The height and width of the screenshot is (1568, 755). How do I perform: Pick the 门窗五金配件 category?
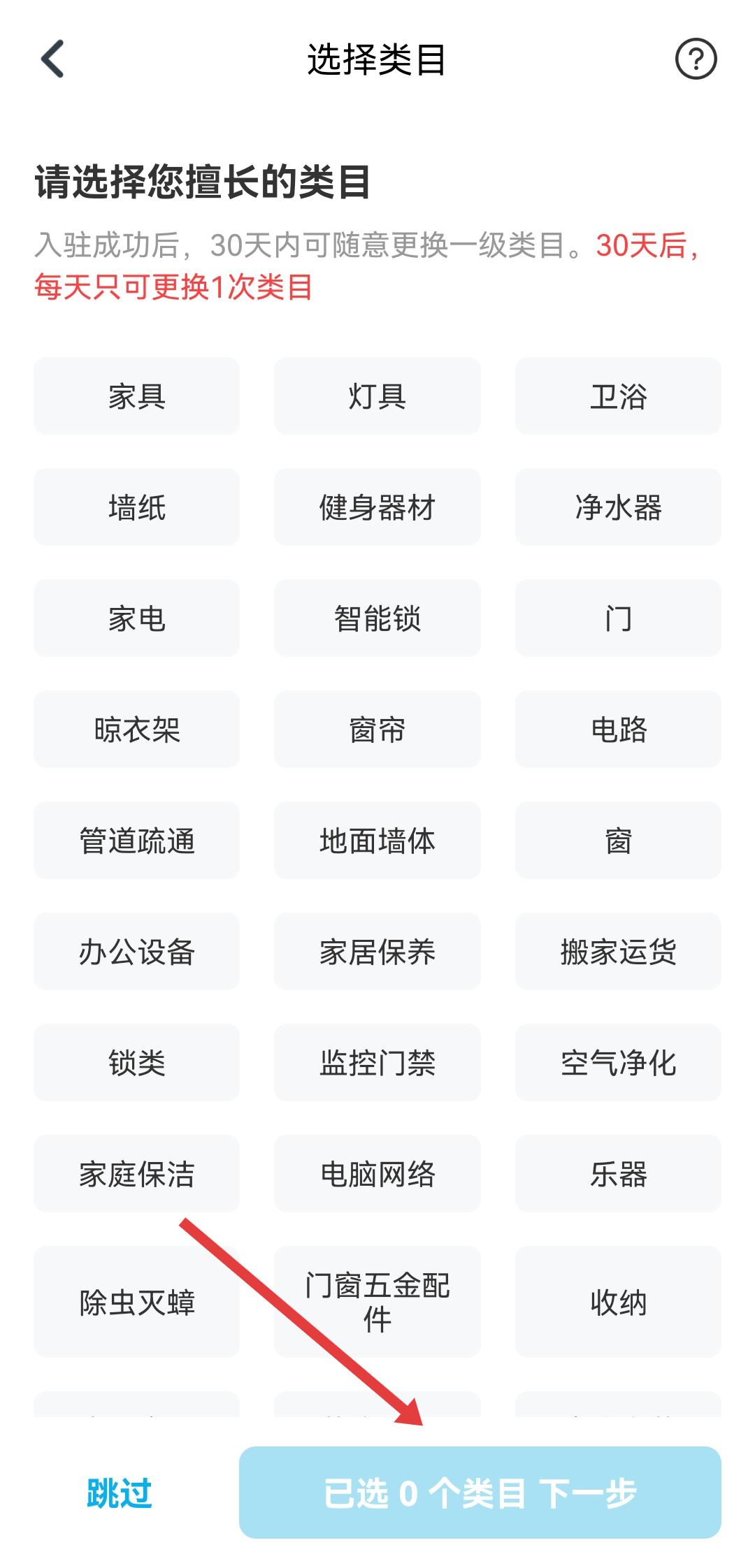point(377,1302)
